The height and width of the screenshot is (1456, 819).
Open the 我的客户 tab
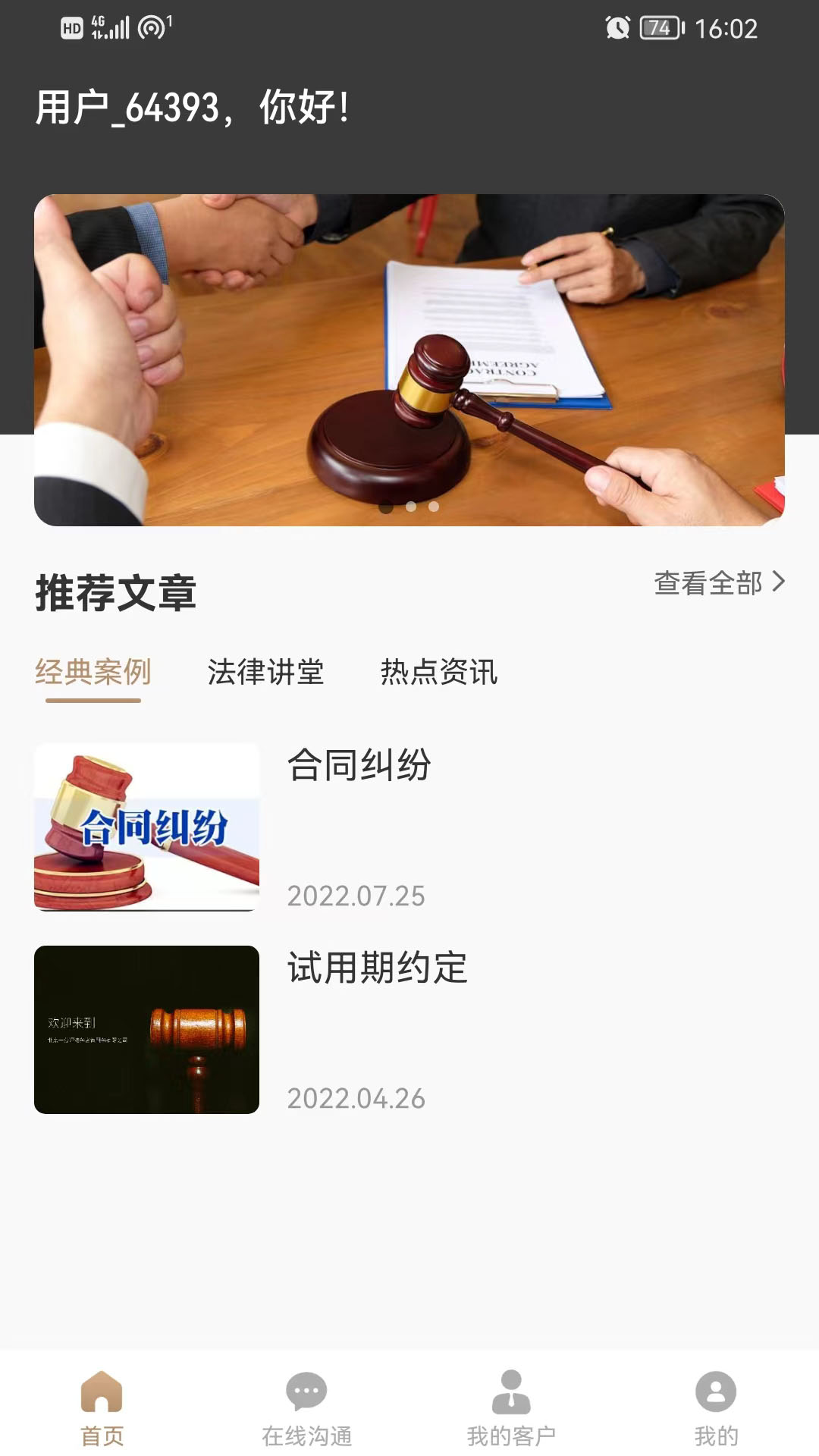point(511,1407)
